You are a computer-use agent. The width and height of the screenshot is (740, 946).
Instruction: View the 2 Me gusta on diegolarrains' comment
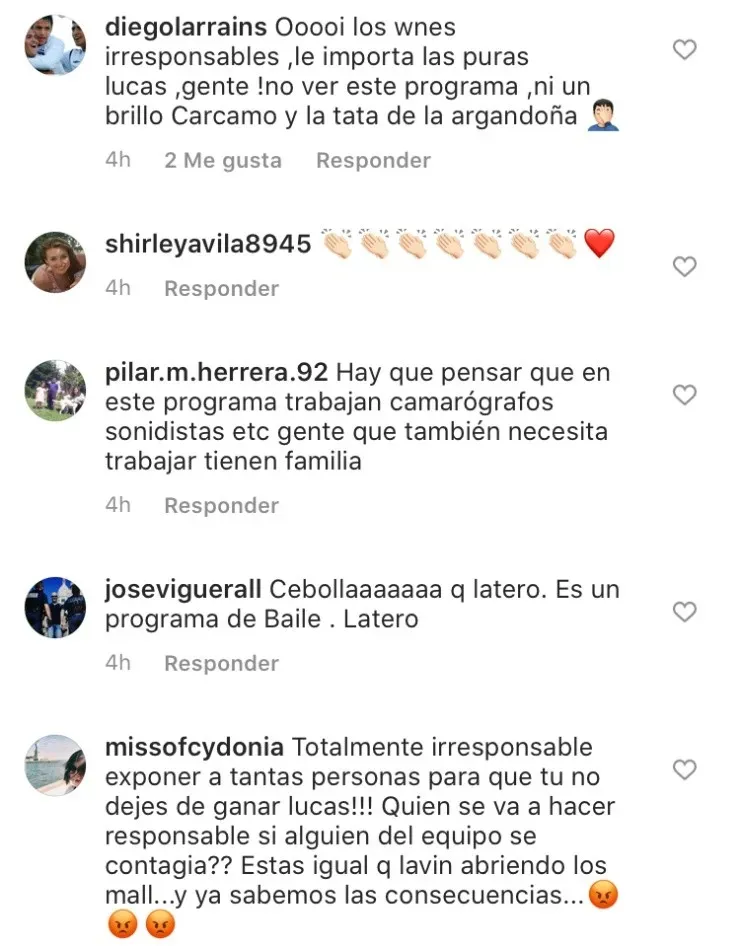coord(223,160)
